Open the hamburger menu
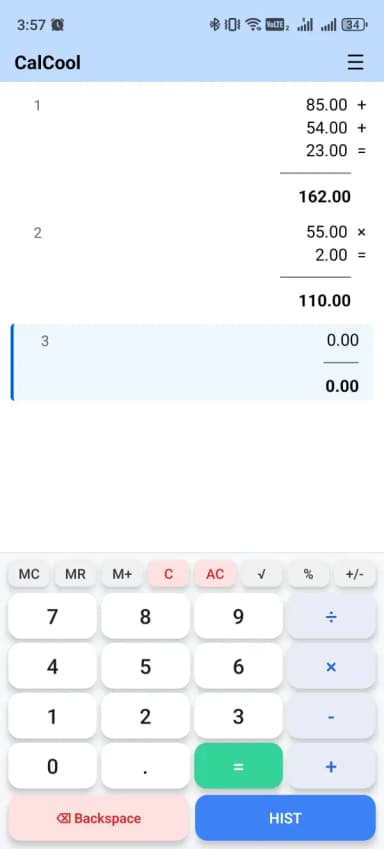 pyautogui.click(x=355, y=63)
